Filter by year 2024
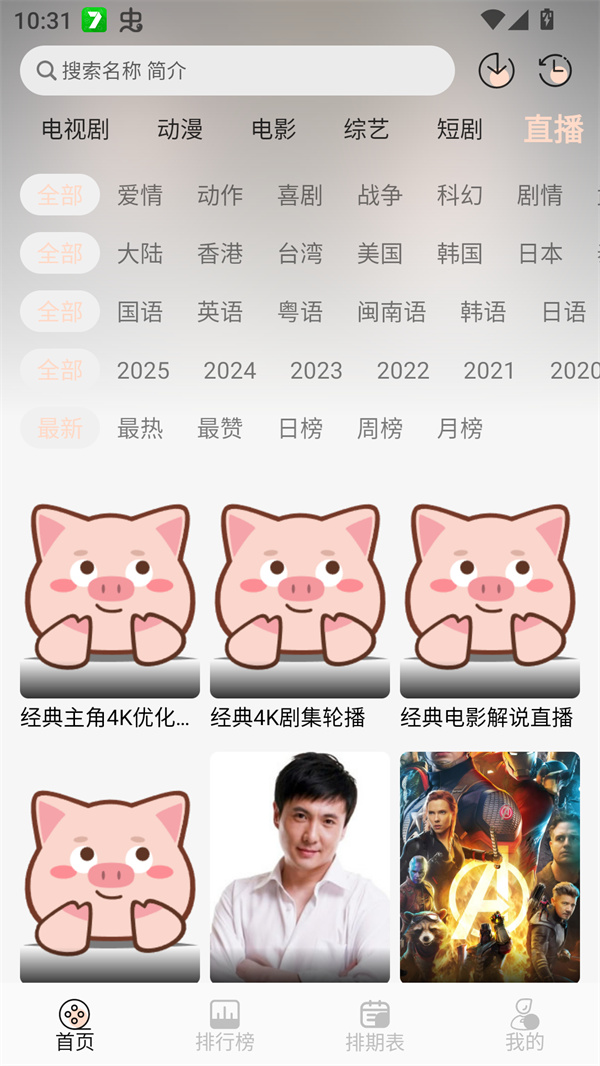 click(x=230, y=371)
